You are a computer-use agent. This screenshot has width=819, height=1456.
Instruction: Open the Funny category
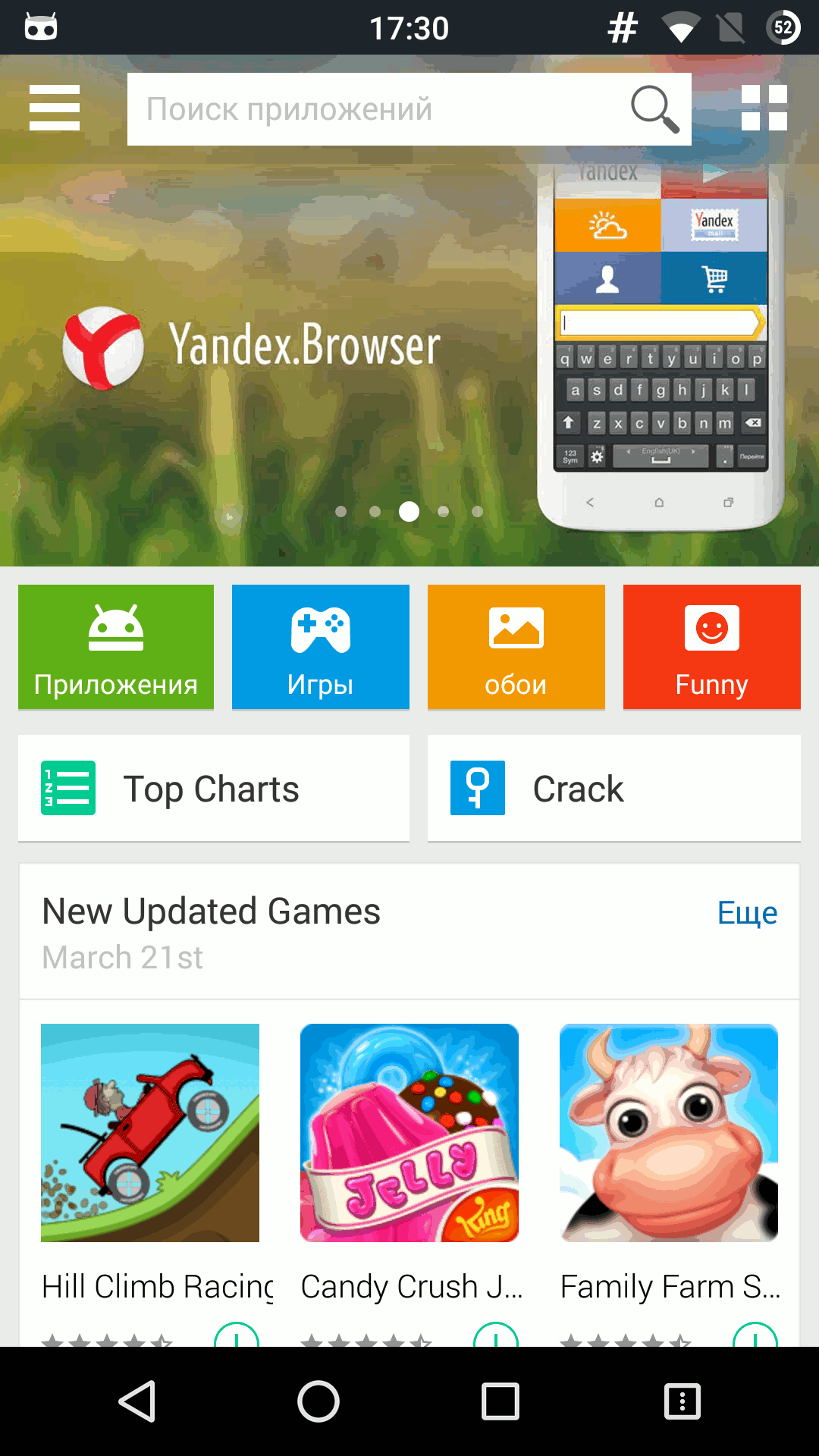[x=711, y=647]
